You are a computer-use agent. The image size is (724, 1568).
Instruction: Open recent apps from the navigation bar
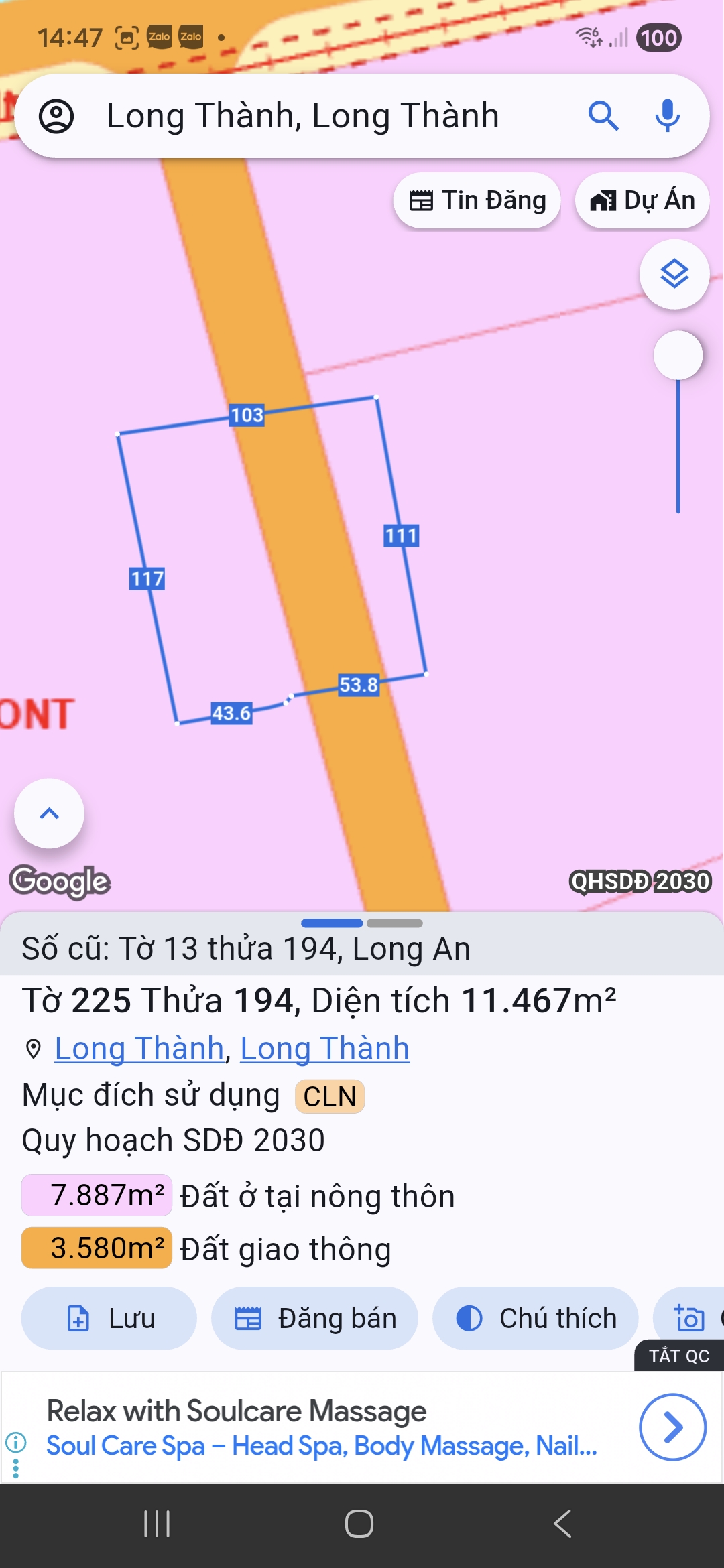pyautogui.click(x=157, y=1524)
